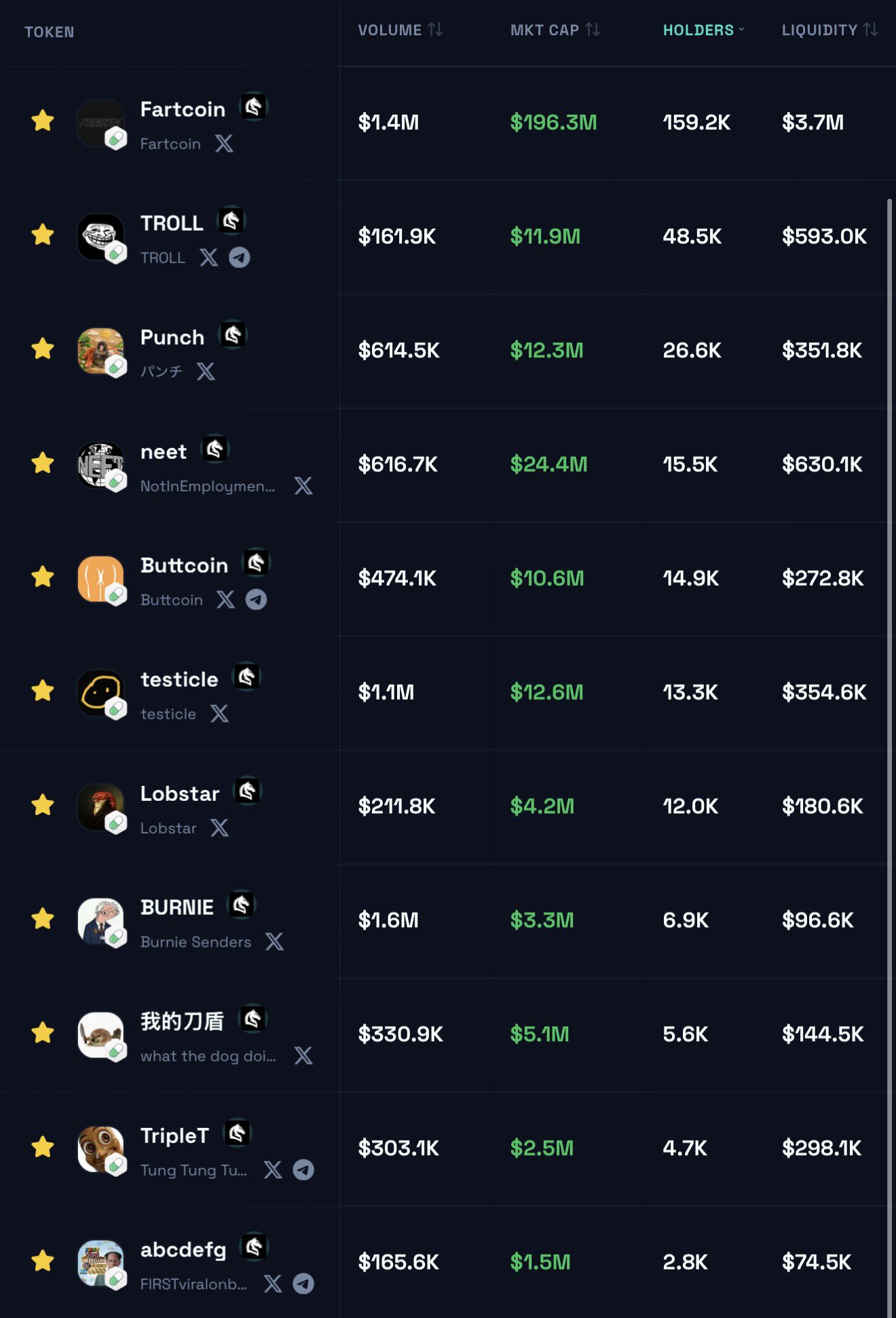The width and height of the screenshot is (896, 1318).
Task: Tap the star next to abcdefg
Action: click(43, 1261)
